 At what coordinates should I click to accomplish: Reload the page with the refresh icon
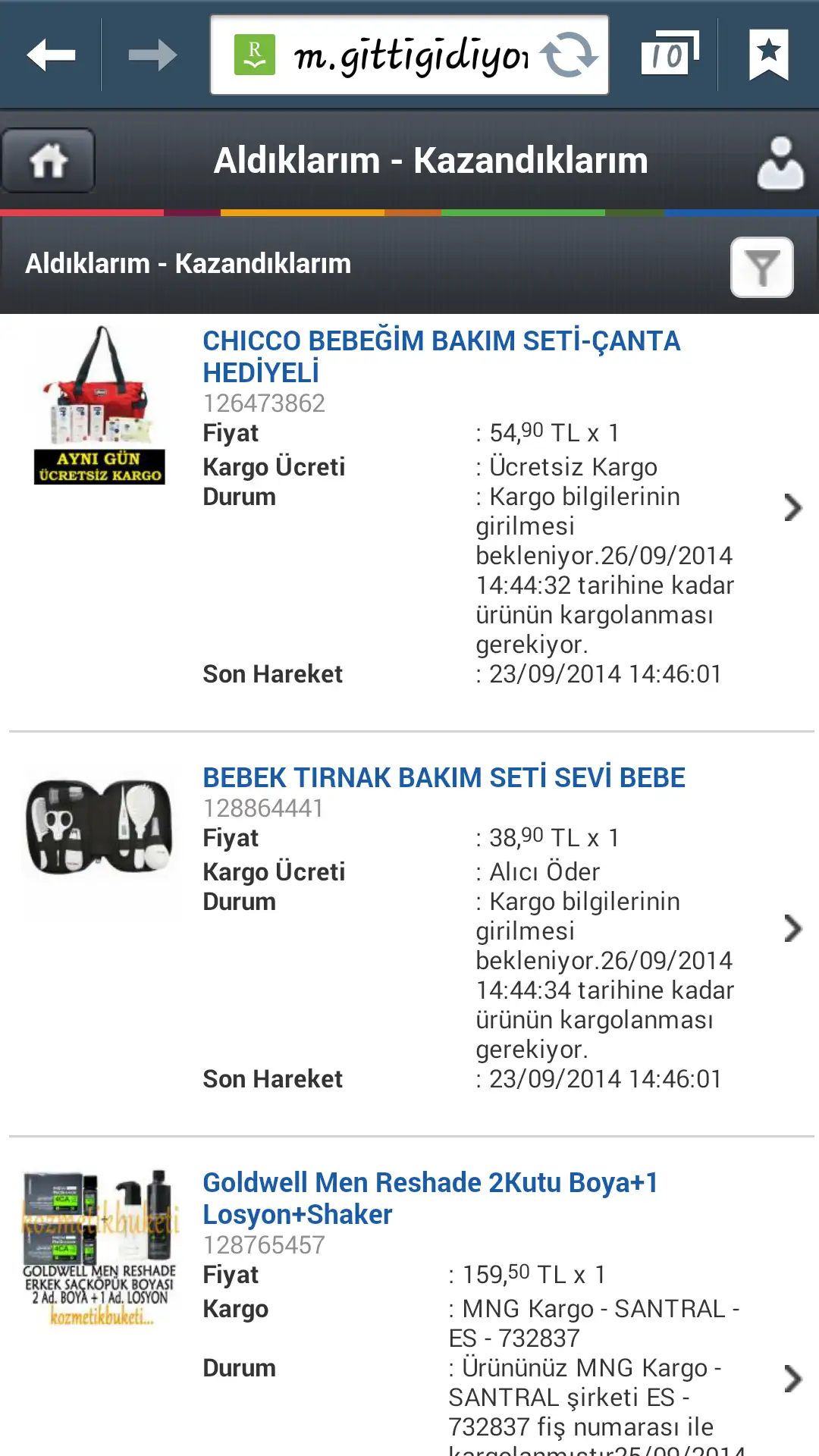pyautogui.click(x=569, y=55)
